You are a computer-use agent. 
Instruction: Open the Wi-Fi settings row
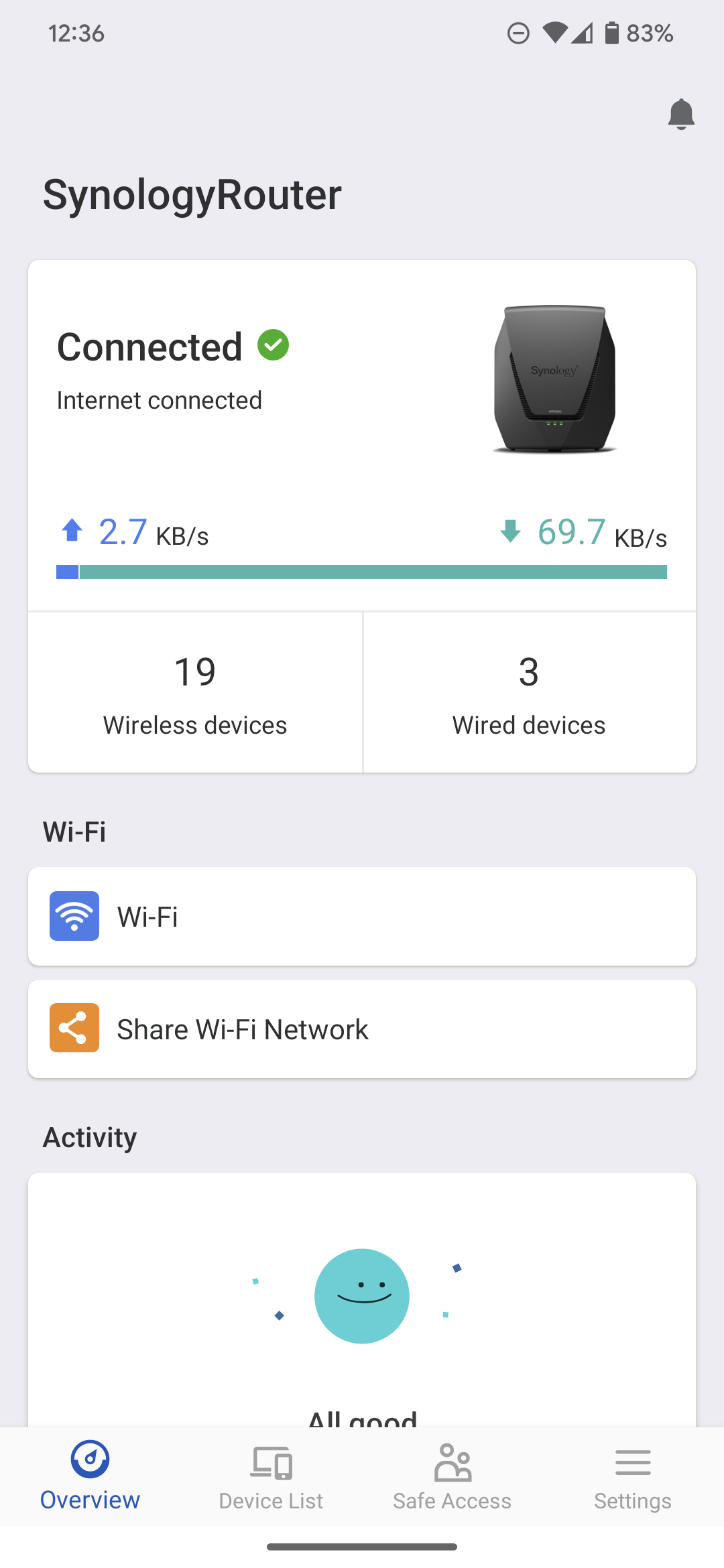tap(362, 917)
